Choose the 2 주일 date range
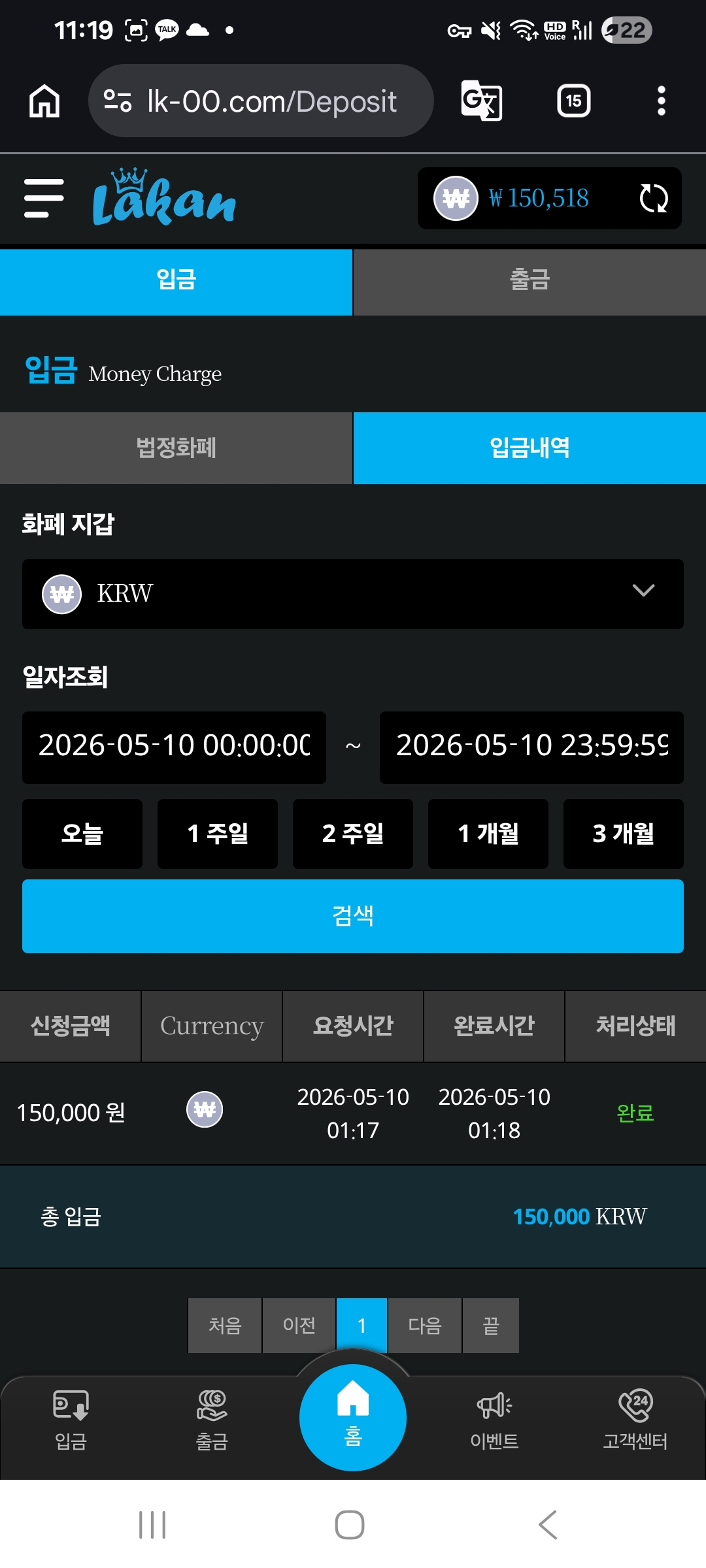This screenshot has height=1568, width=706. [353, 834]
